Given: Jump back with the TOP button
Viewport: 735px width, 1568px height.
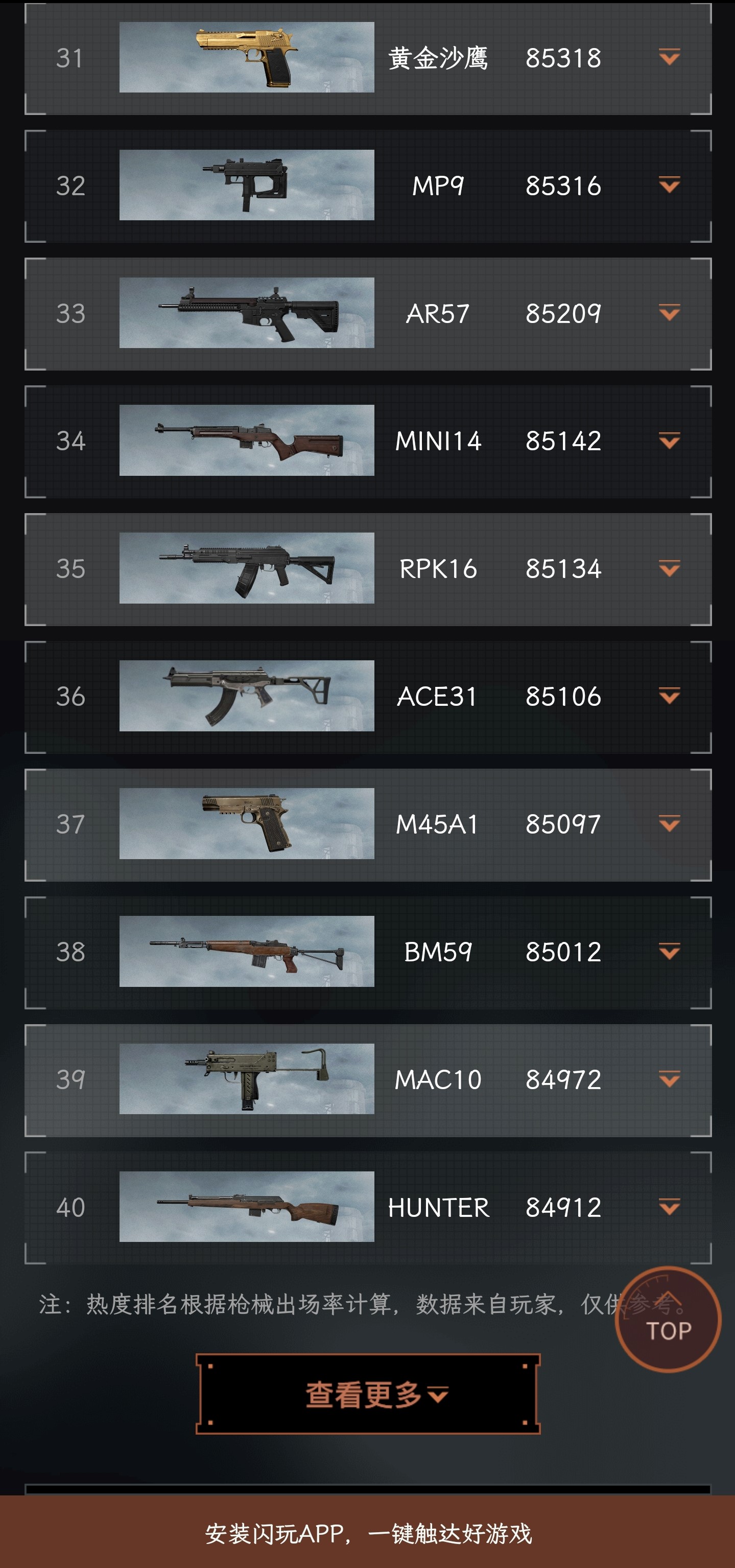Looking at the screenshot, I should (x=668, y=1320).
